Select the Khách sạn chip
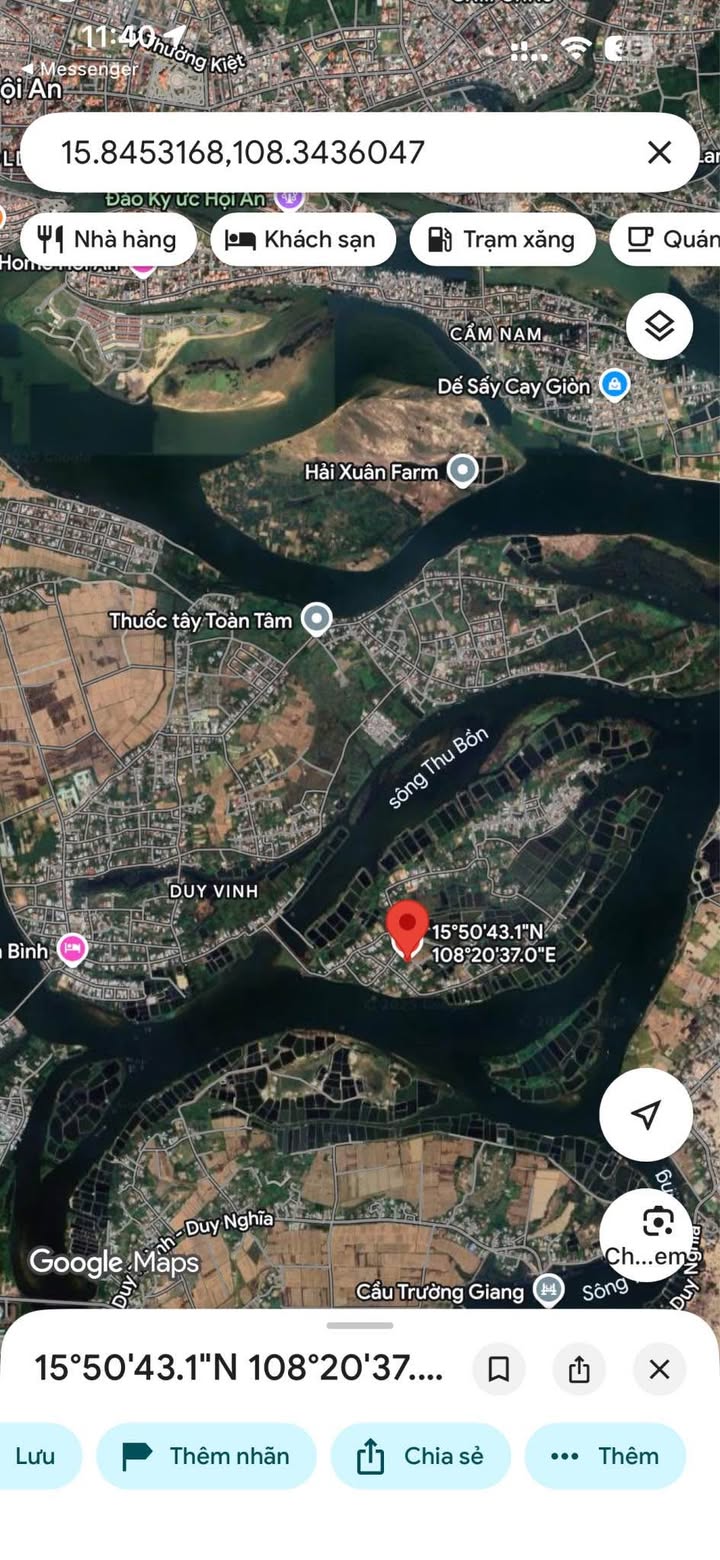720x1560 pixels. tap(302, 240)
